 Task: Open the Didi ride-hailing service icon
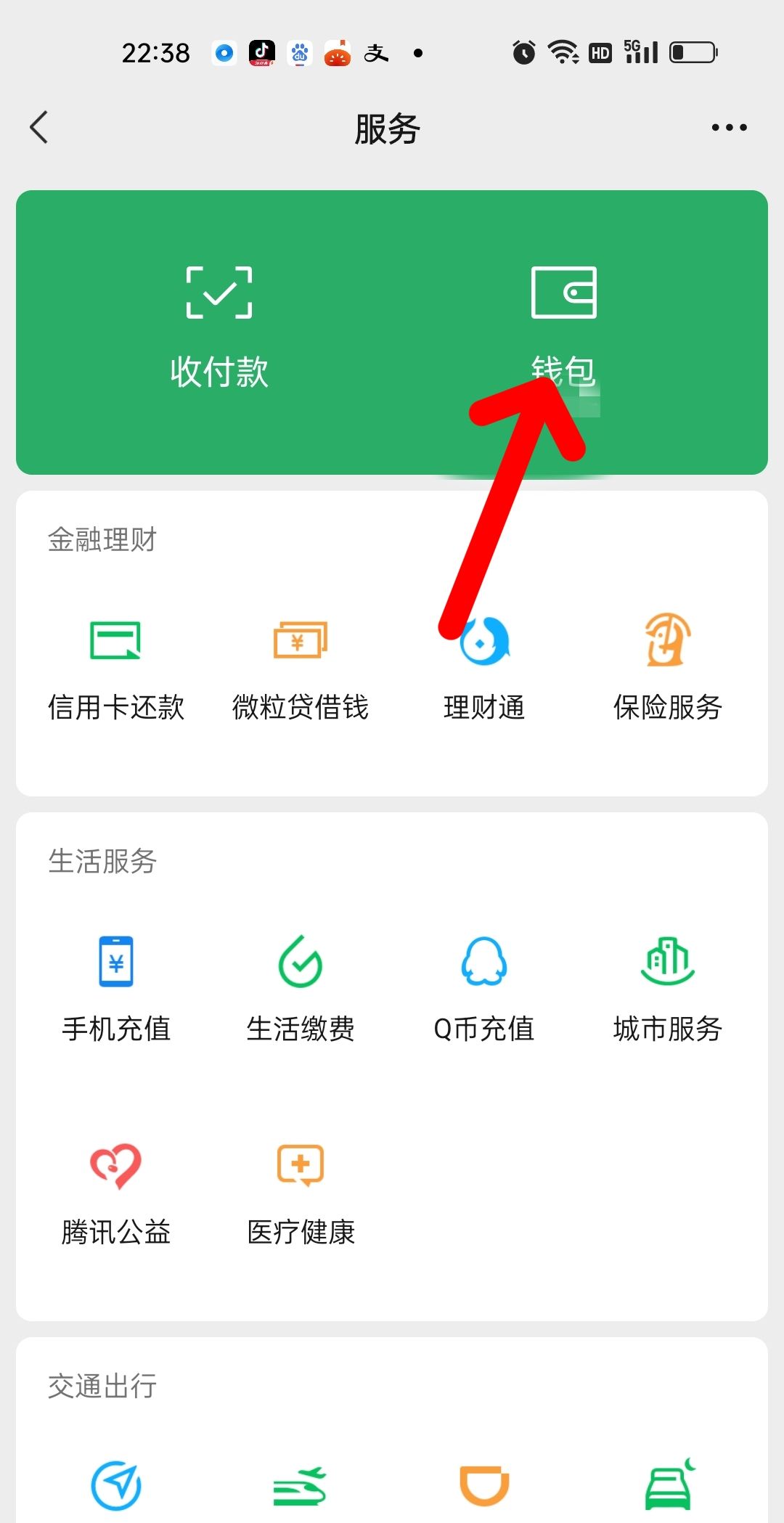pyautogui.click(x=483, y=1485)
